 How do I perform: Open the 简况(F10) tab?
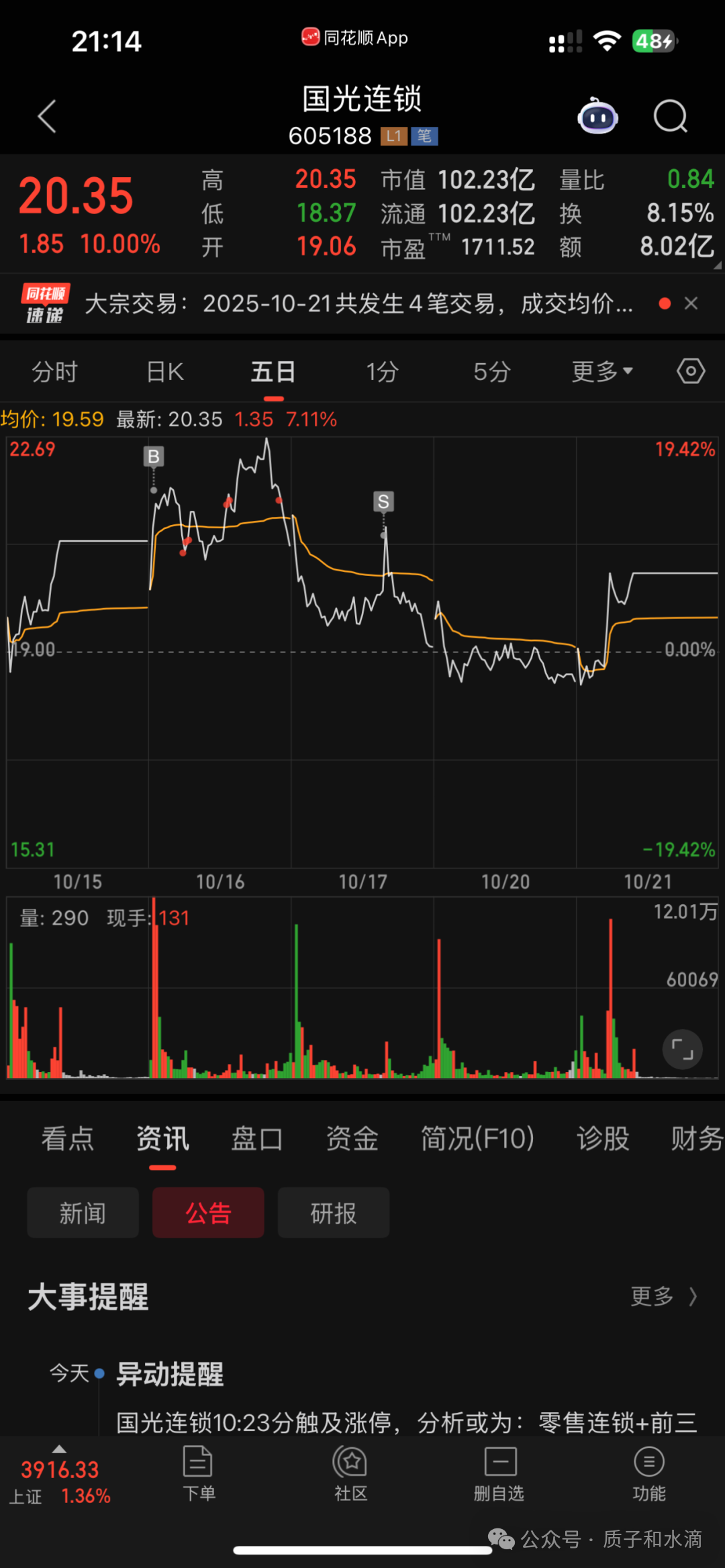477,1138
